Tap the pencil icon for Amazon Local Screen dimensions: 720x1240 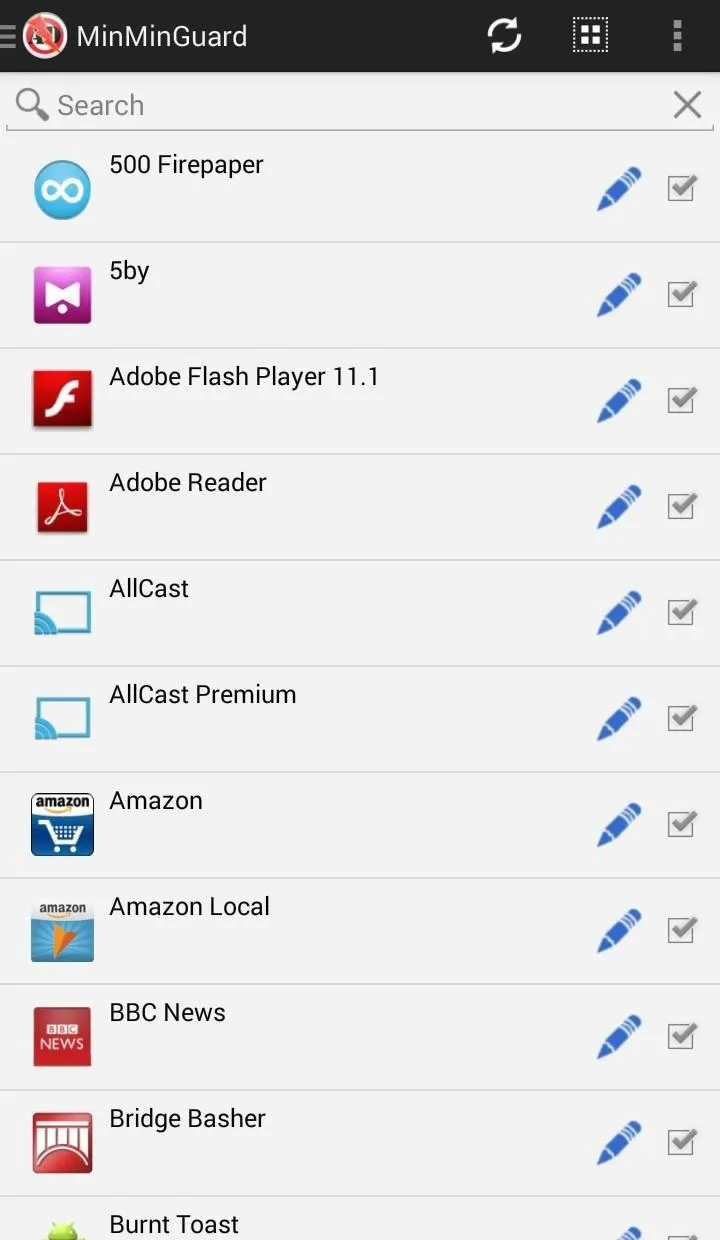pyautogui.click(x=619, y=931)
